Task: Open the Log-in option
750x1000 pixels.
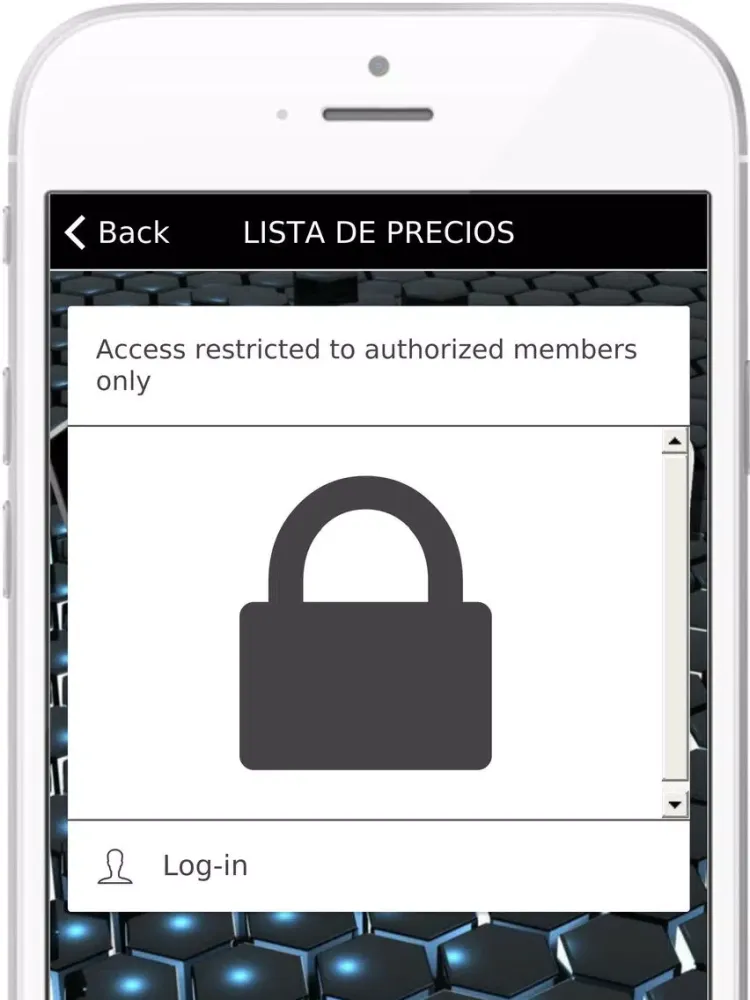Action: coord(204,866)
